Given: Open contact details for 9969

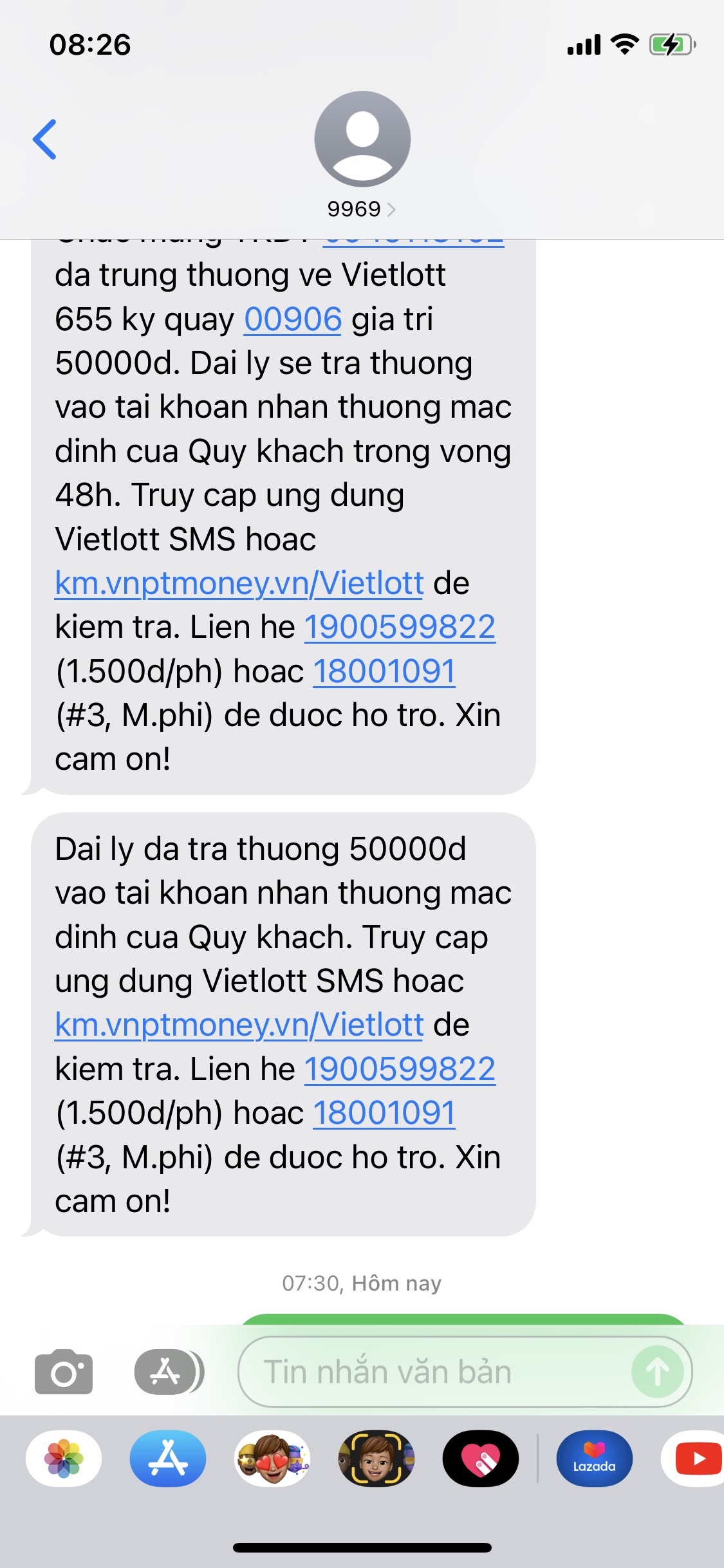Looking at the screenshot, I should [x=362, y=209].
